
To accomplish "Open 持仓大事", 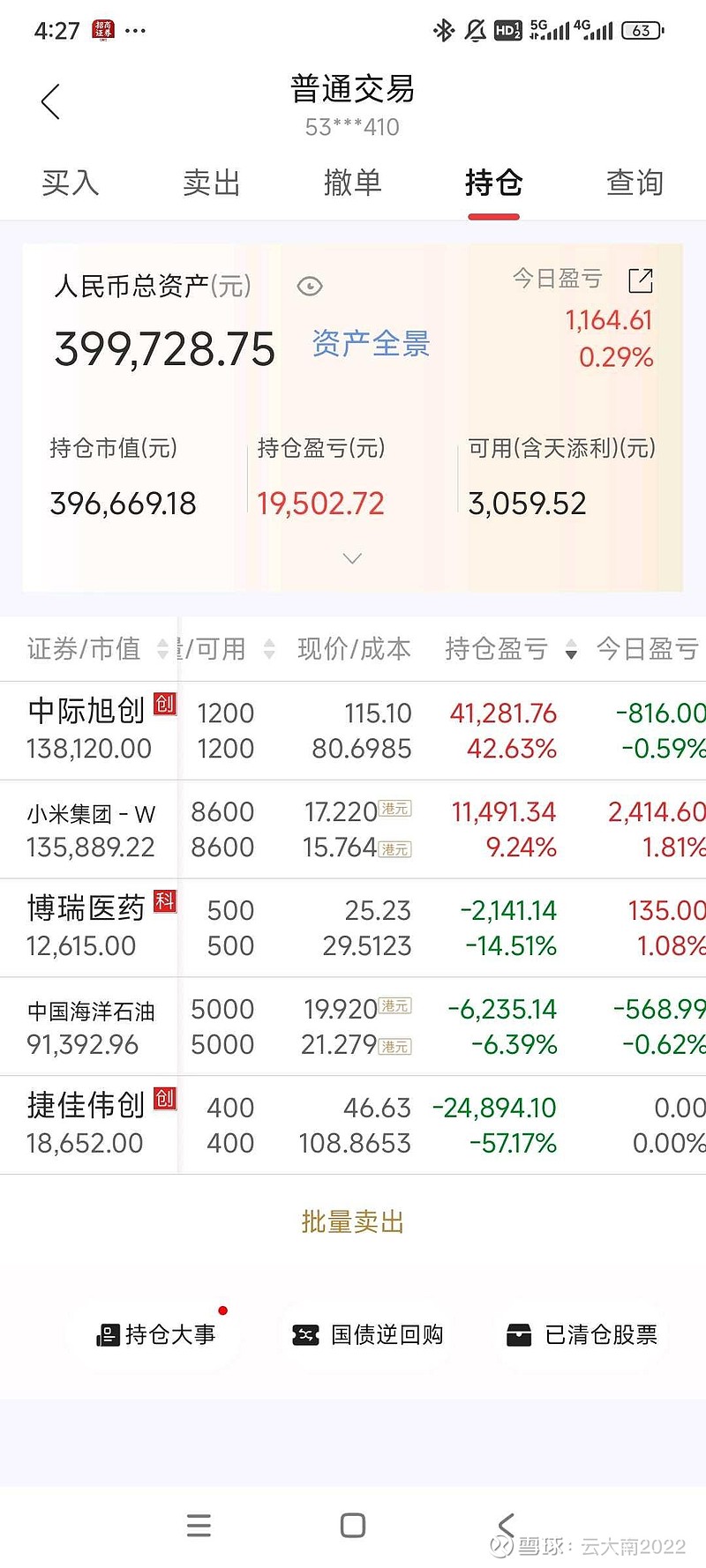I will click(156, 1334).
